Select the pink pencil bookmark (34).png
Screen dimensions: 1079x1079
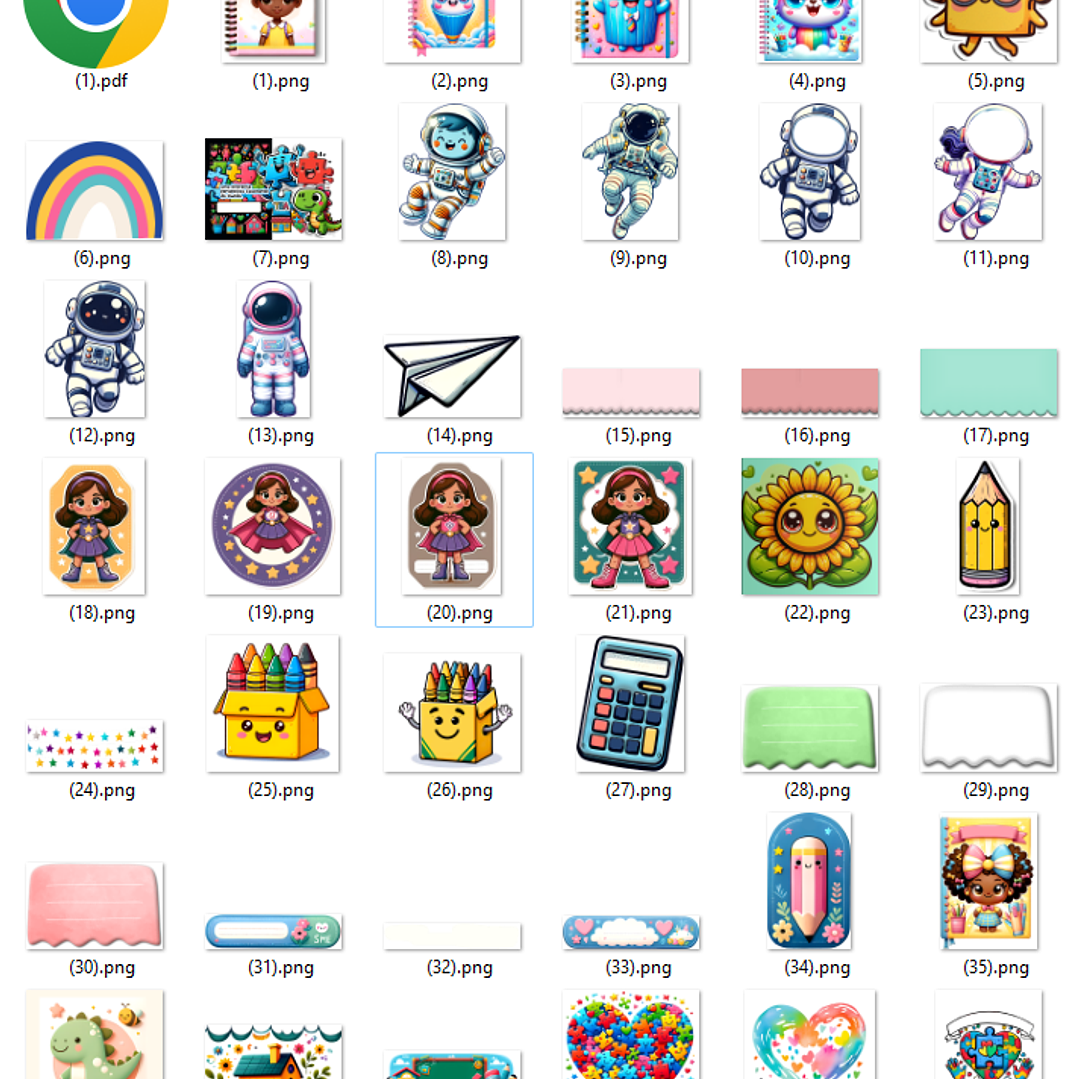point(809,881)
